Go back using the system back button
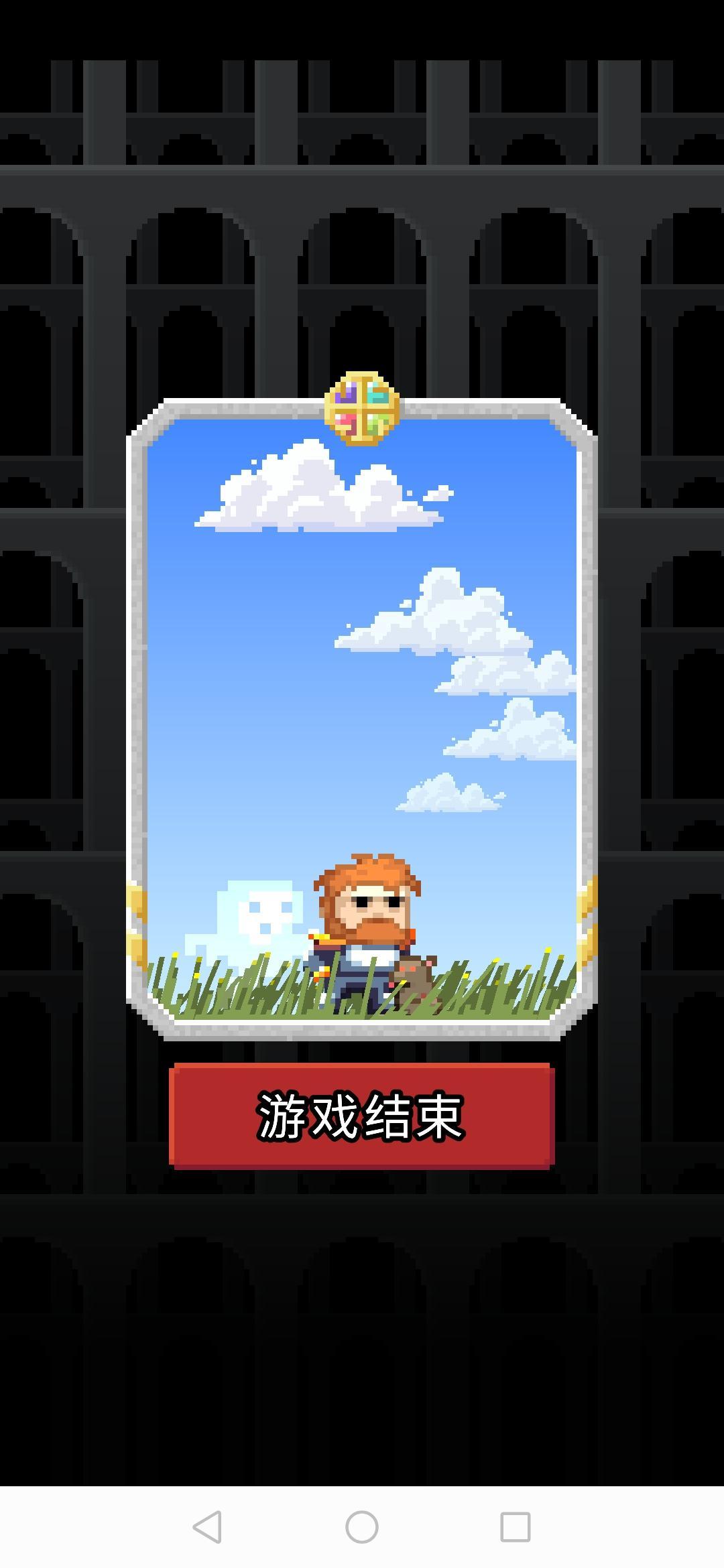The height and width of the screenshot is (1568, 724). coord(207,1527)
